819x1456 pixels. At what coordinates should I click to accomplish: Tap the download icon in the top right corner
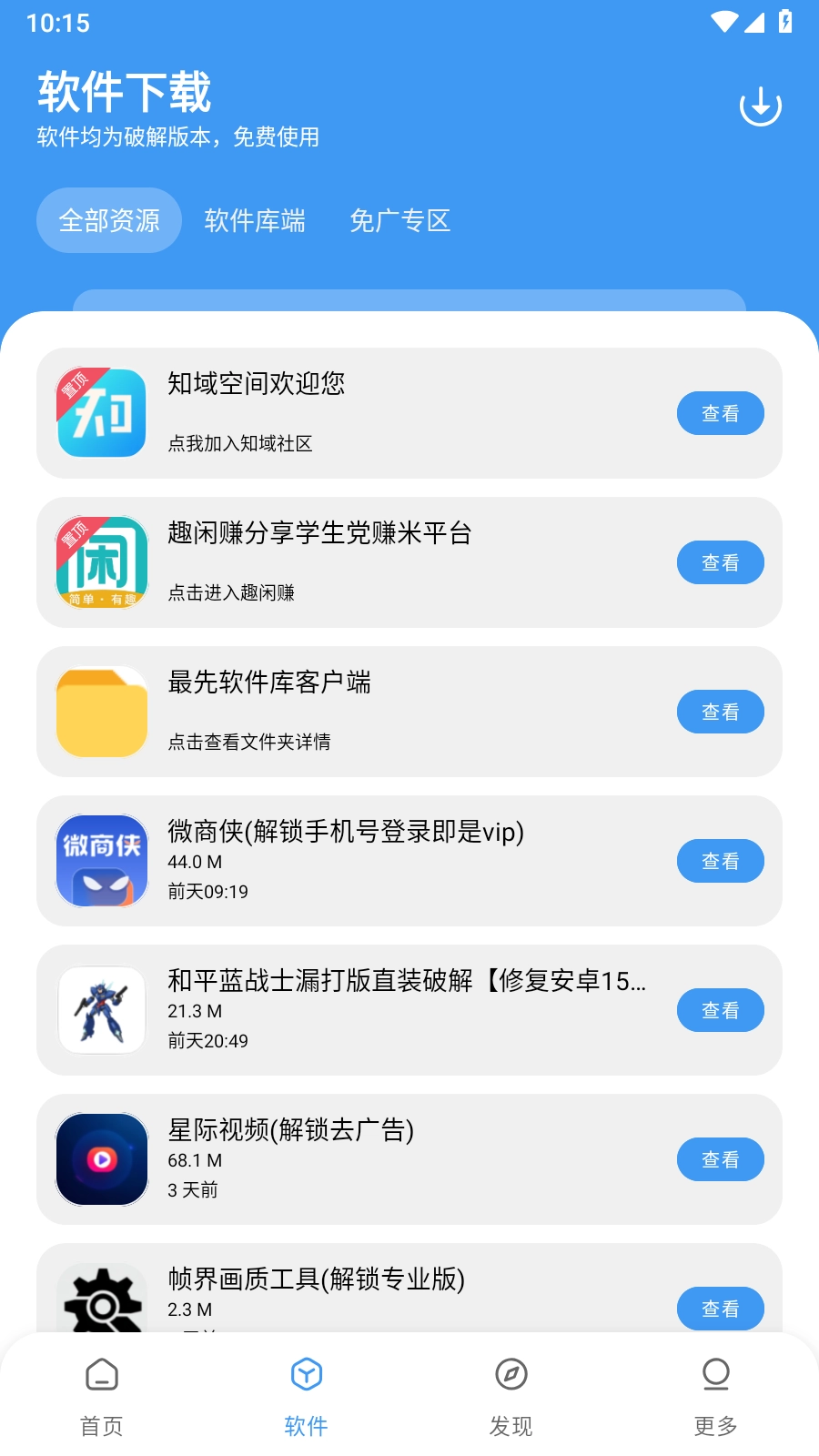tap(760, 105)
